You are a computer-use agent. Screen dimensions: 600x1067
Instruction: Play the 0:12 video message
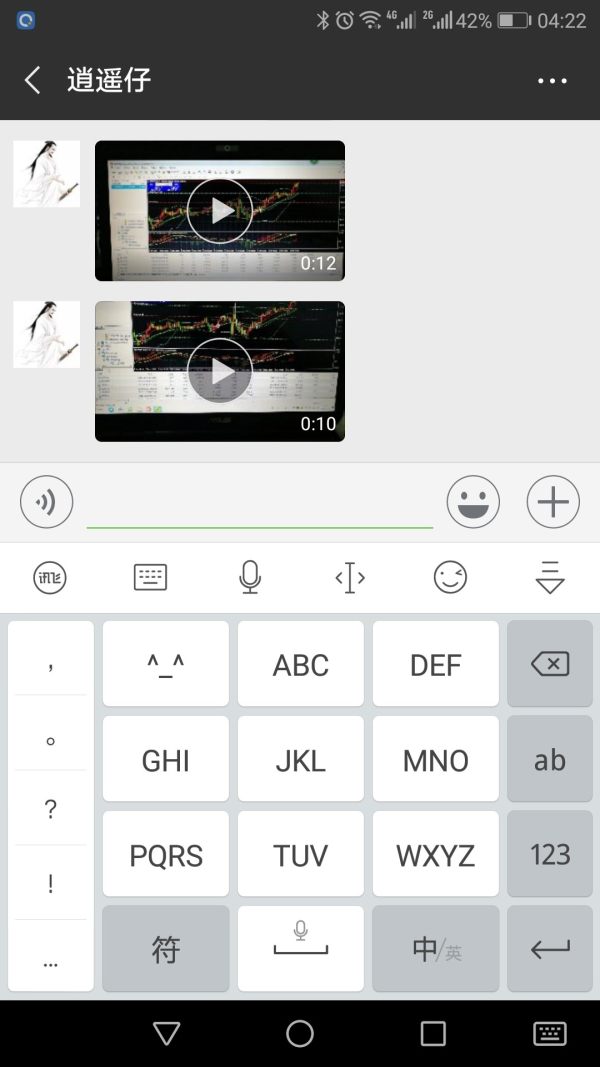coord(220,211)
